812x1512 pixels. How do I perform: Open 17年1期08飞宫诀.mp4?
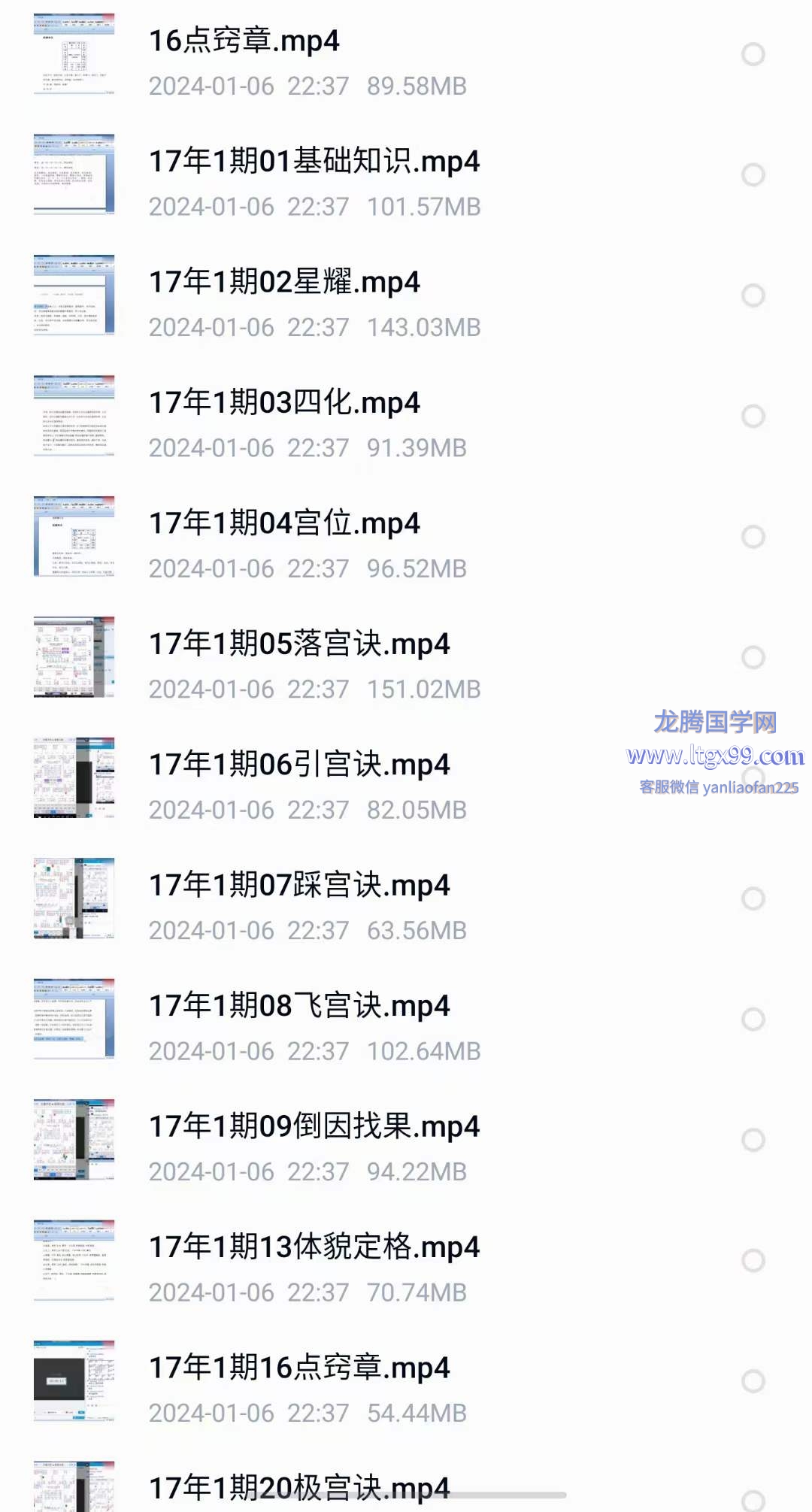pos(299,1007)
